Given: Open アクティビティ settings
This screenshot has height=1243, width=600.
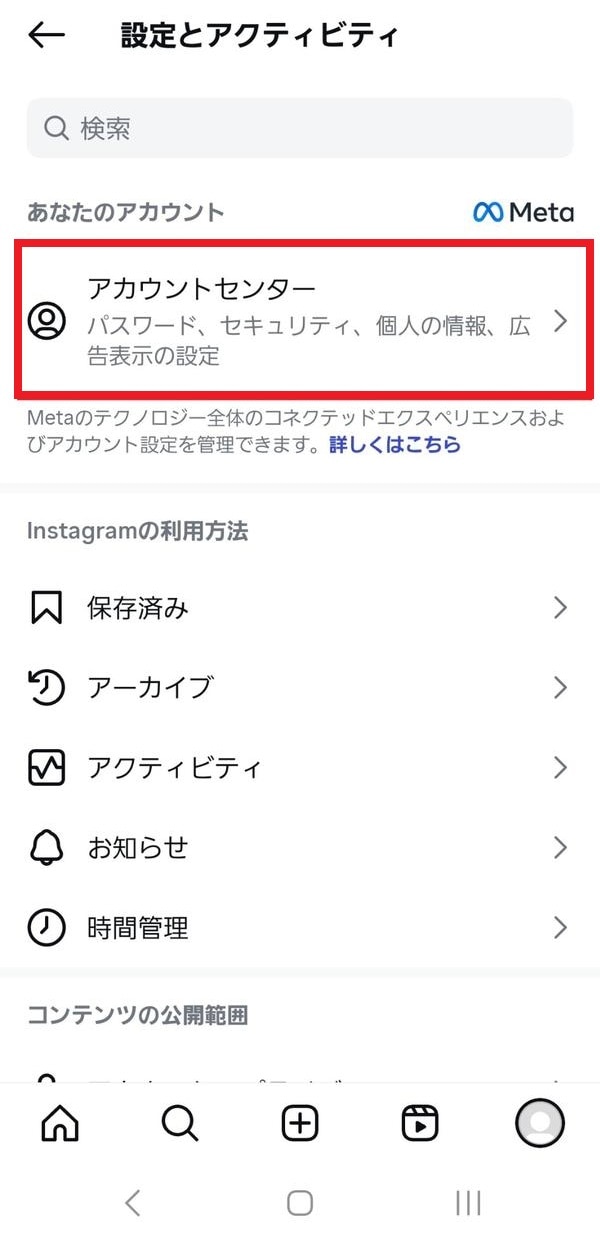Looking at the screenshot, I should (300, 768).
